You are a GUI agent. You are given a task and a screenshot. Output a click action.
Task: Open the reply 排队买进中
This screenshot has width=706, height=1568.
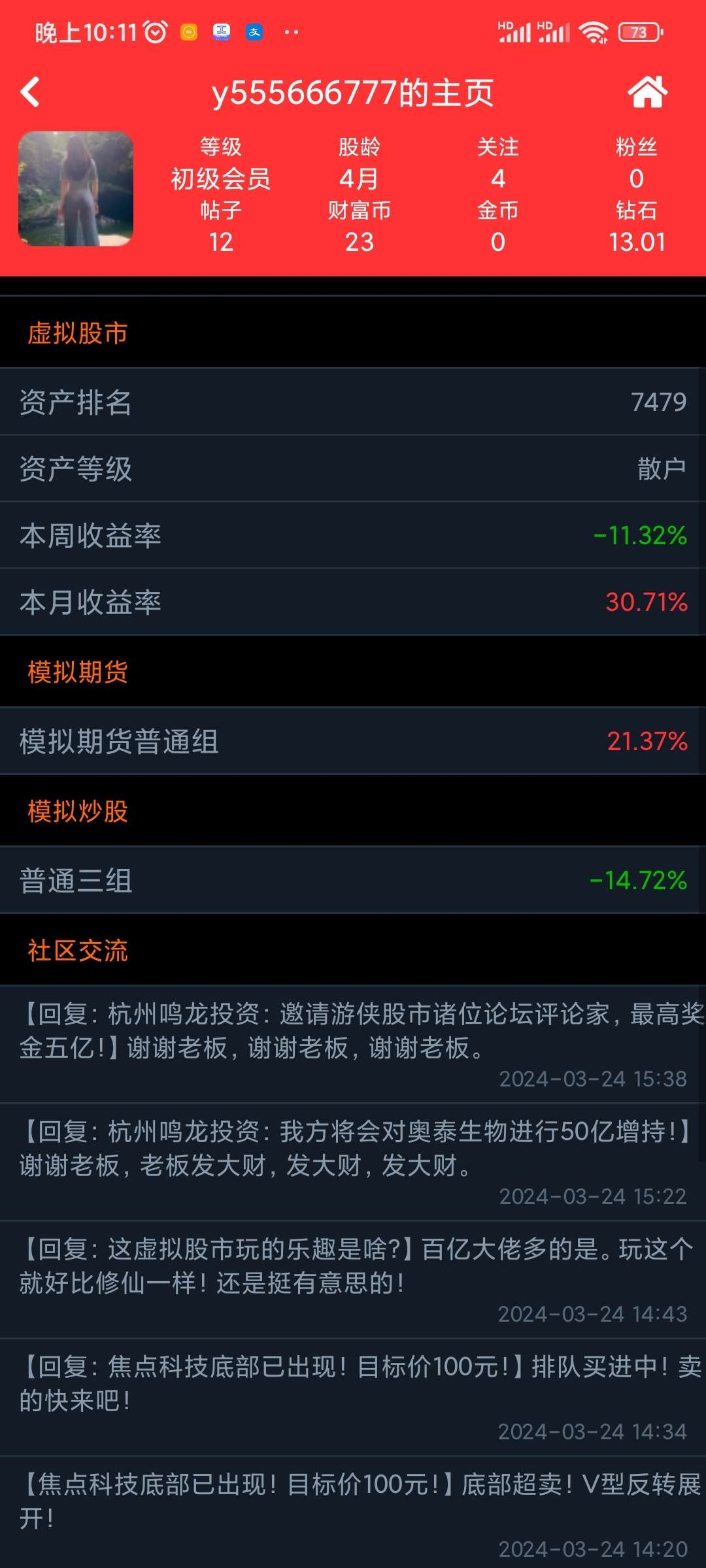click(353, 1397)
